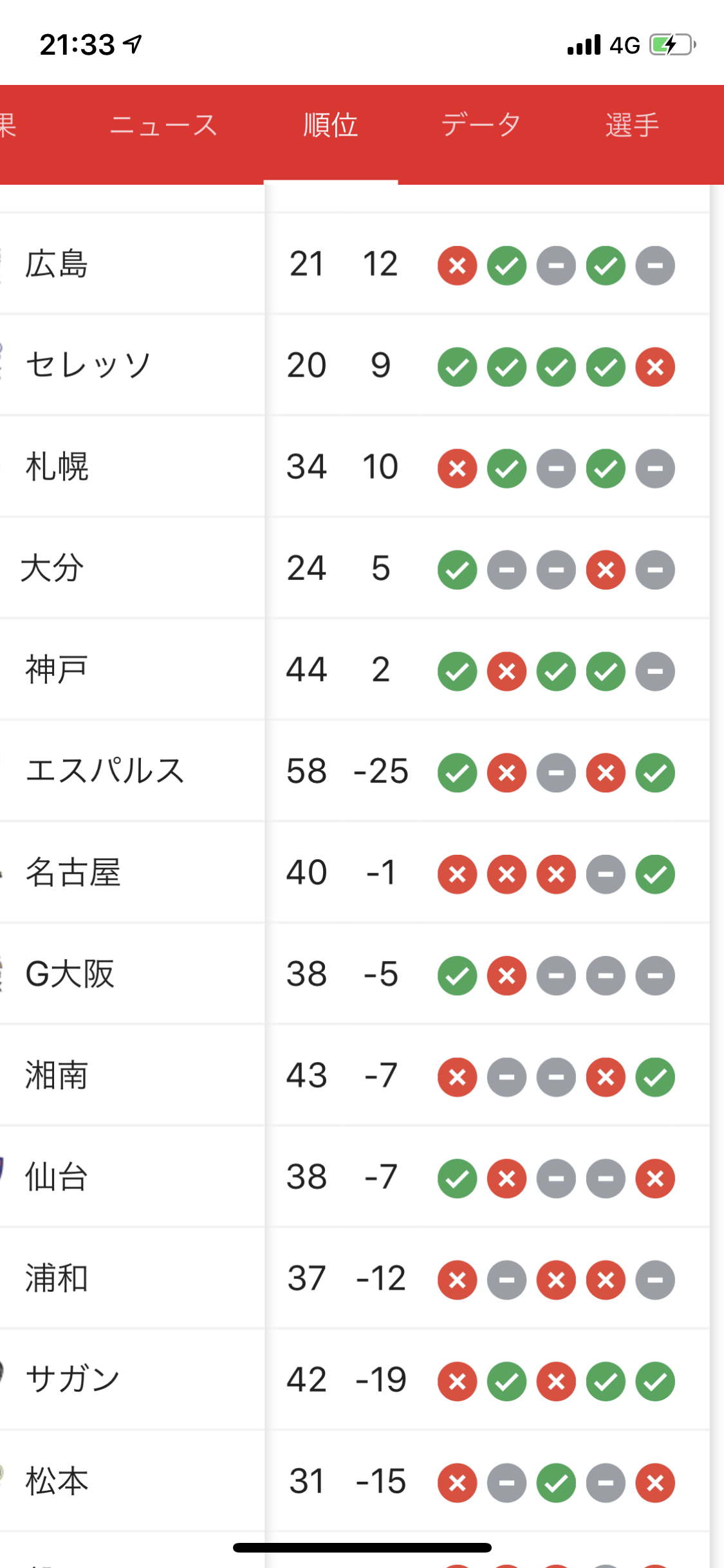Go to the 選手 tab

pos(632,126)
